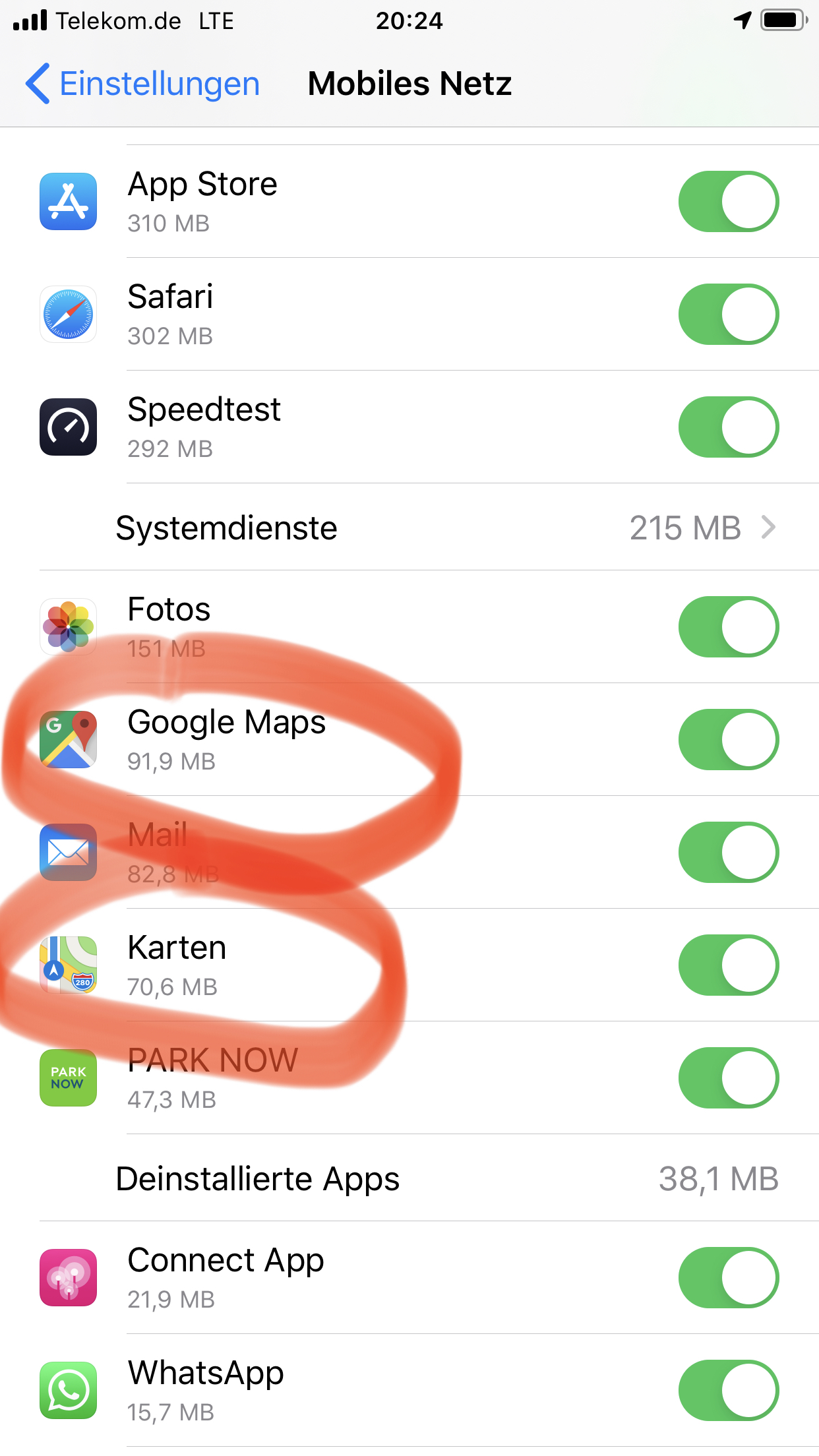Switch off WhatsApp mobile data
The width and height of the screenshot is (819, 1456).
click(x=728, y=1391)
